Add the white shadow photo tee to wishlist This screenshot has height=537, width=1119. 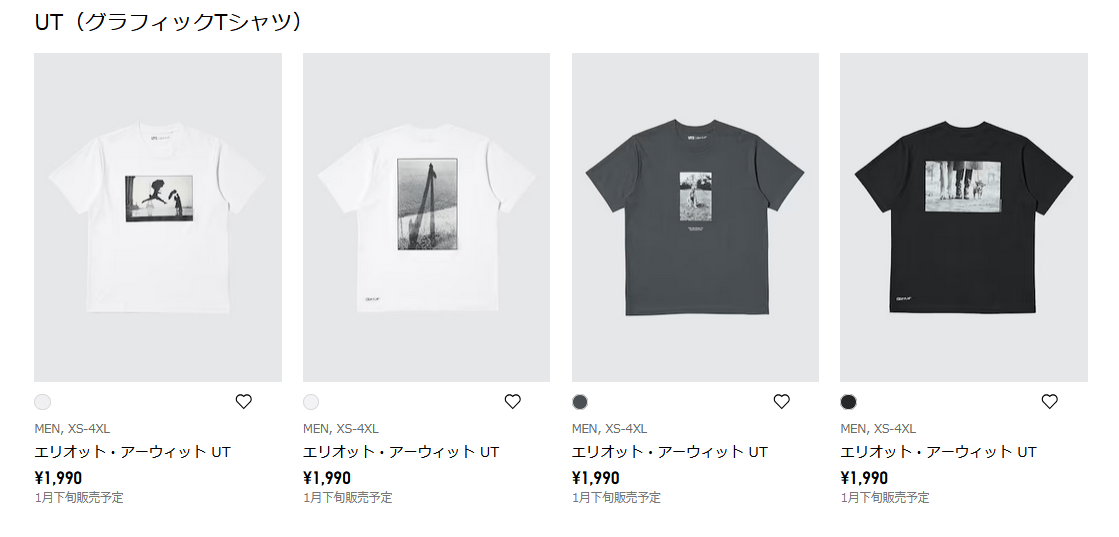click(x=513, y=401)
